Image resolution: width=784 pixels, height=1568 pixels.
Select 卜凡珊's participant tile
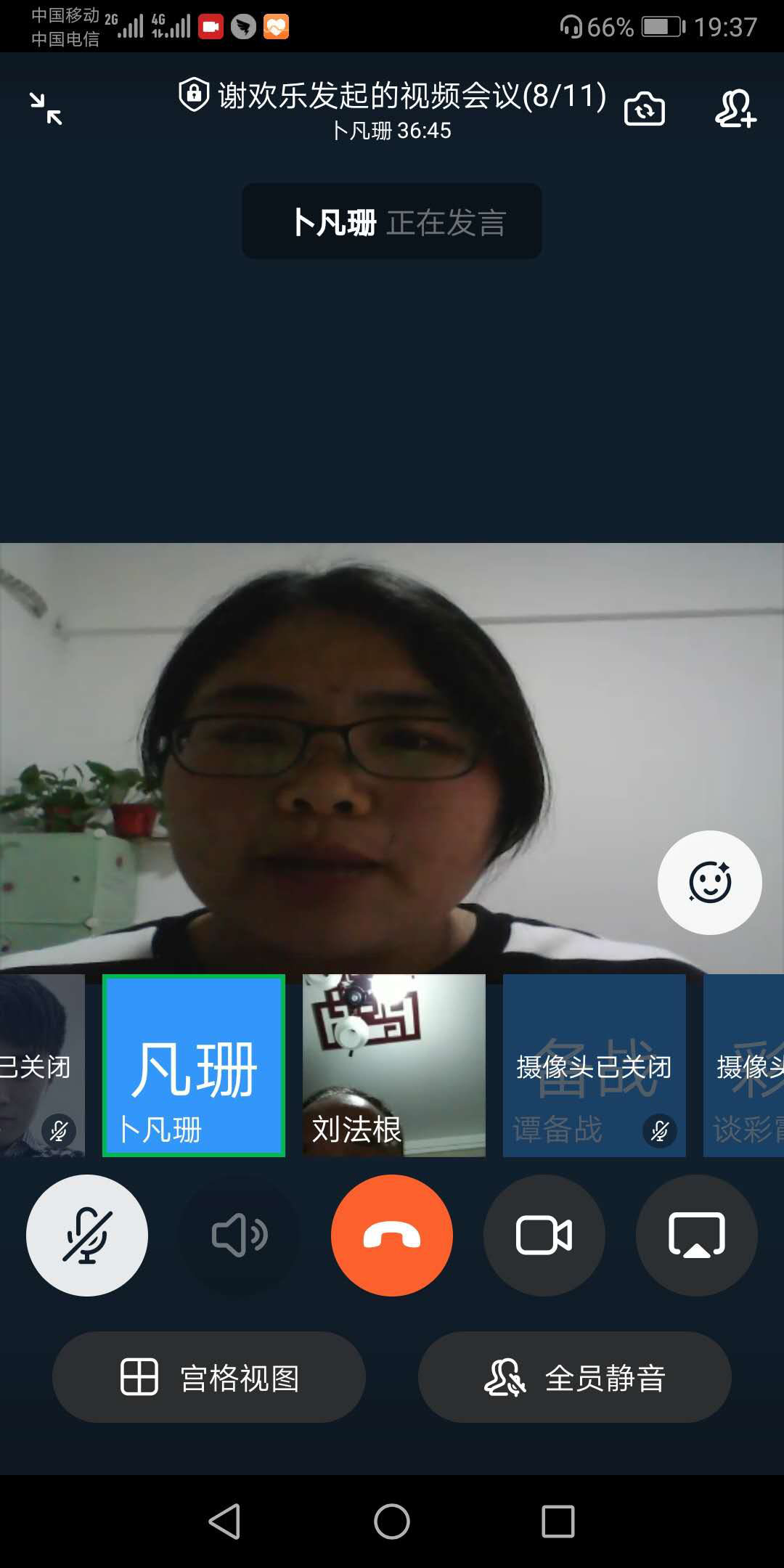click(194, 1065)
